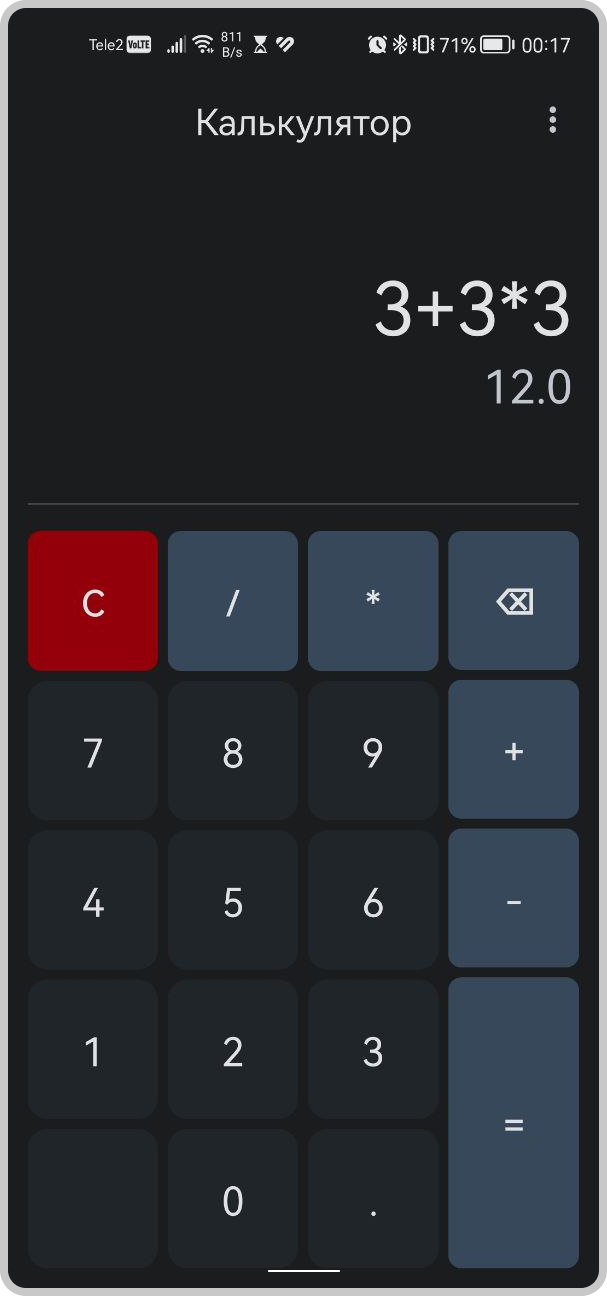607x1296 pixels.
Task: Clear the expression with the C button
Action: 93,601
